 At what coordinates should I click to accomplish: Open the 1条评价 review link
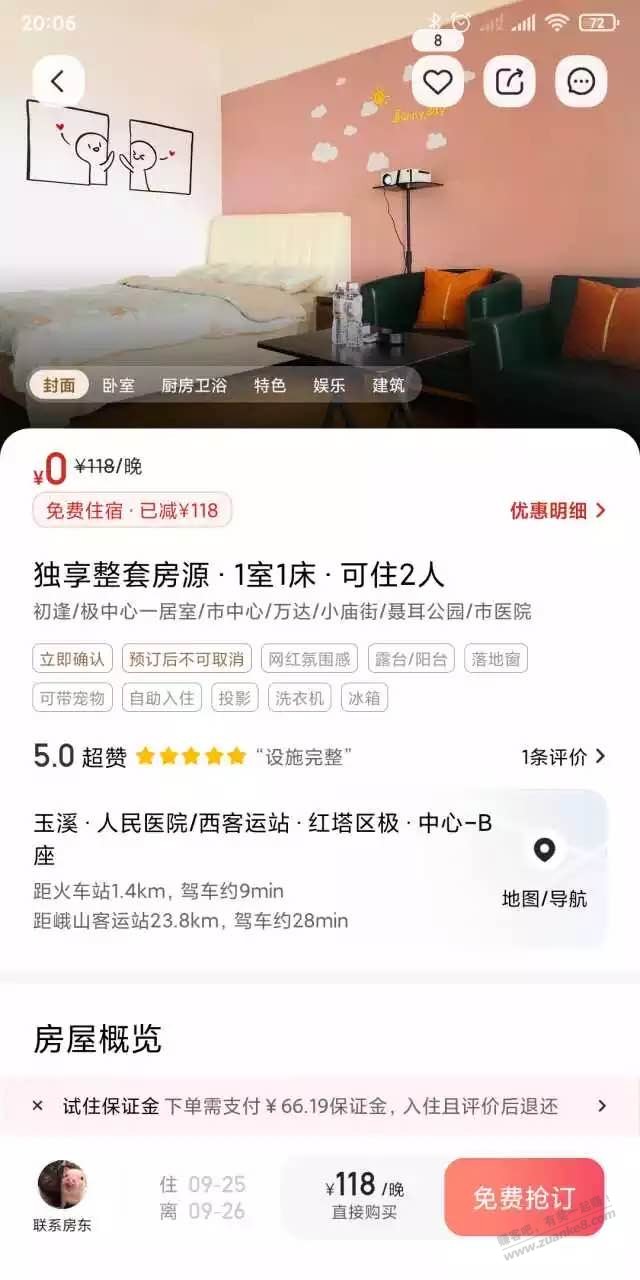pos(563,757)
